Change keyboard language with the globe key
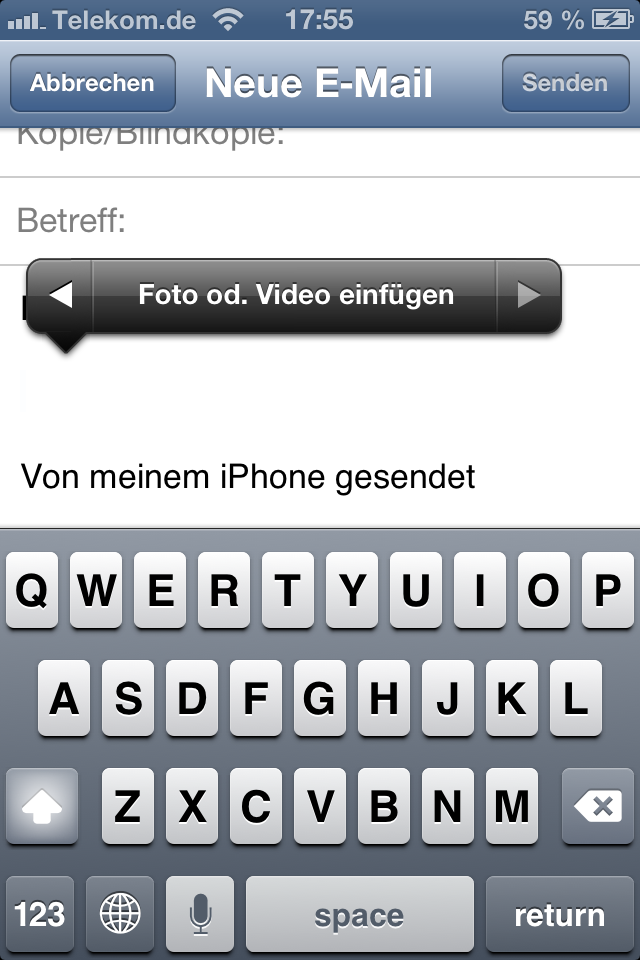 [120, 914]
